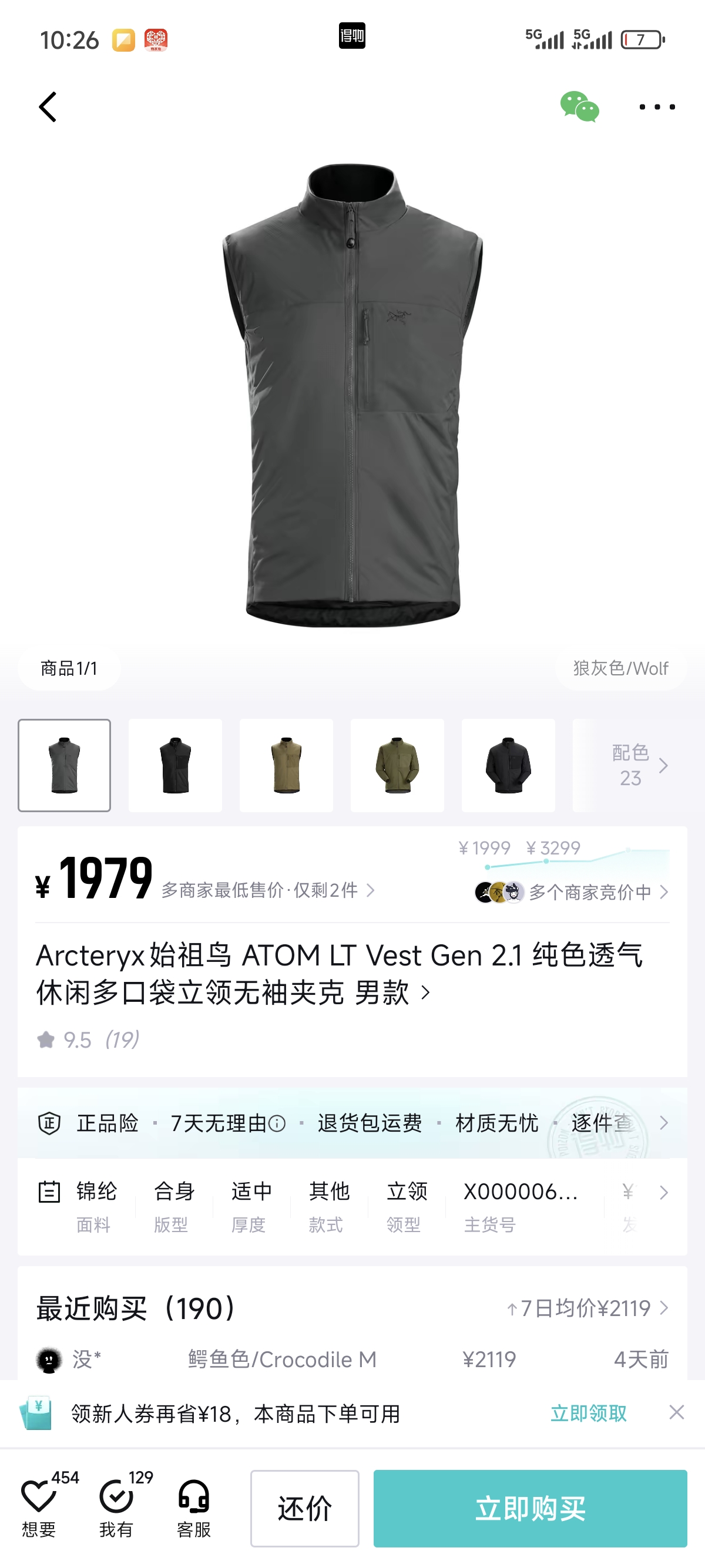
Task: Open 多商家最低售价 price details
Action: [x=268, y=890]
